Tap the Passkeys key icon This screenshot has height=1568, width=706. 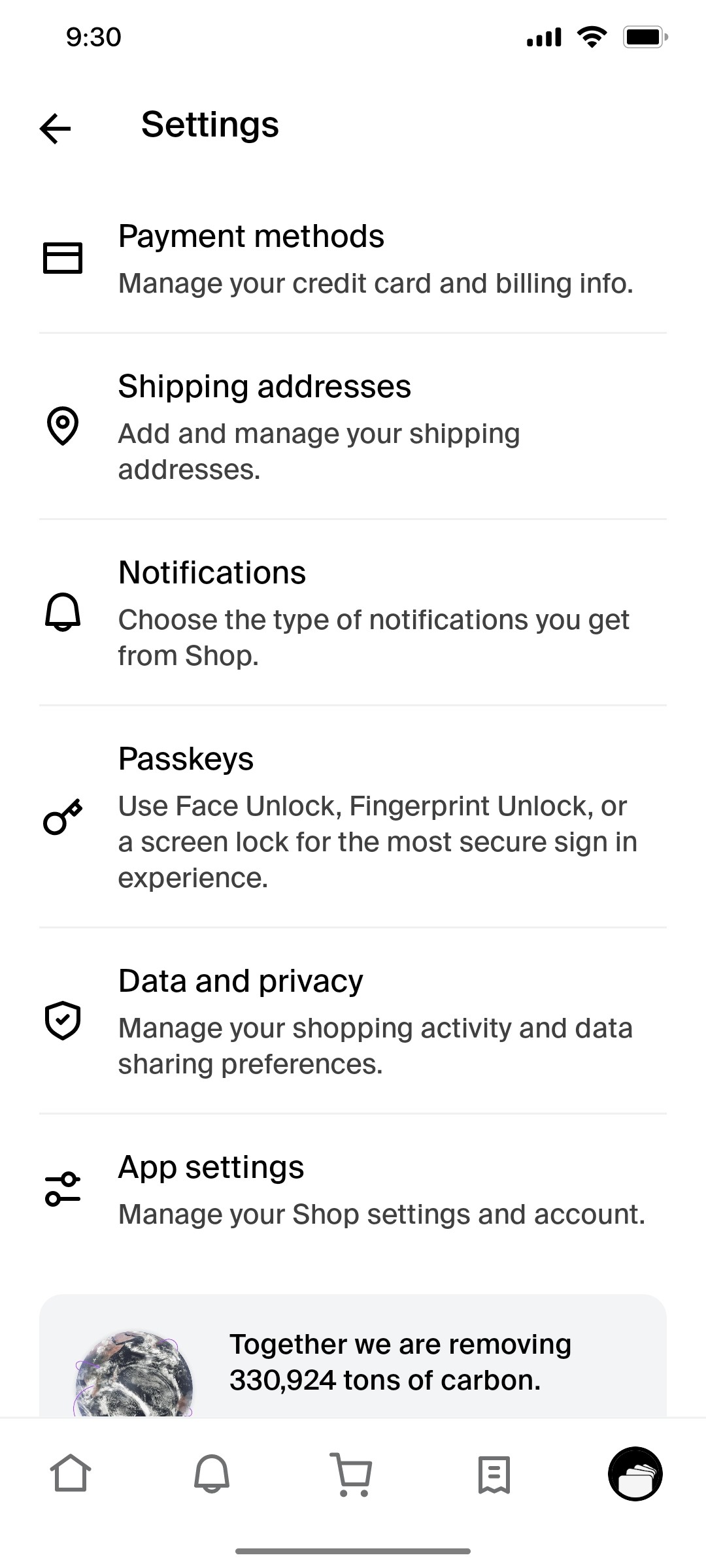coord(62,818)
